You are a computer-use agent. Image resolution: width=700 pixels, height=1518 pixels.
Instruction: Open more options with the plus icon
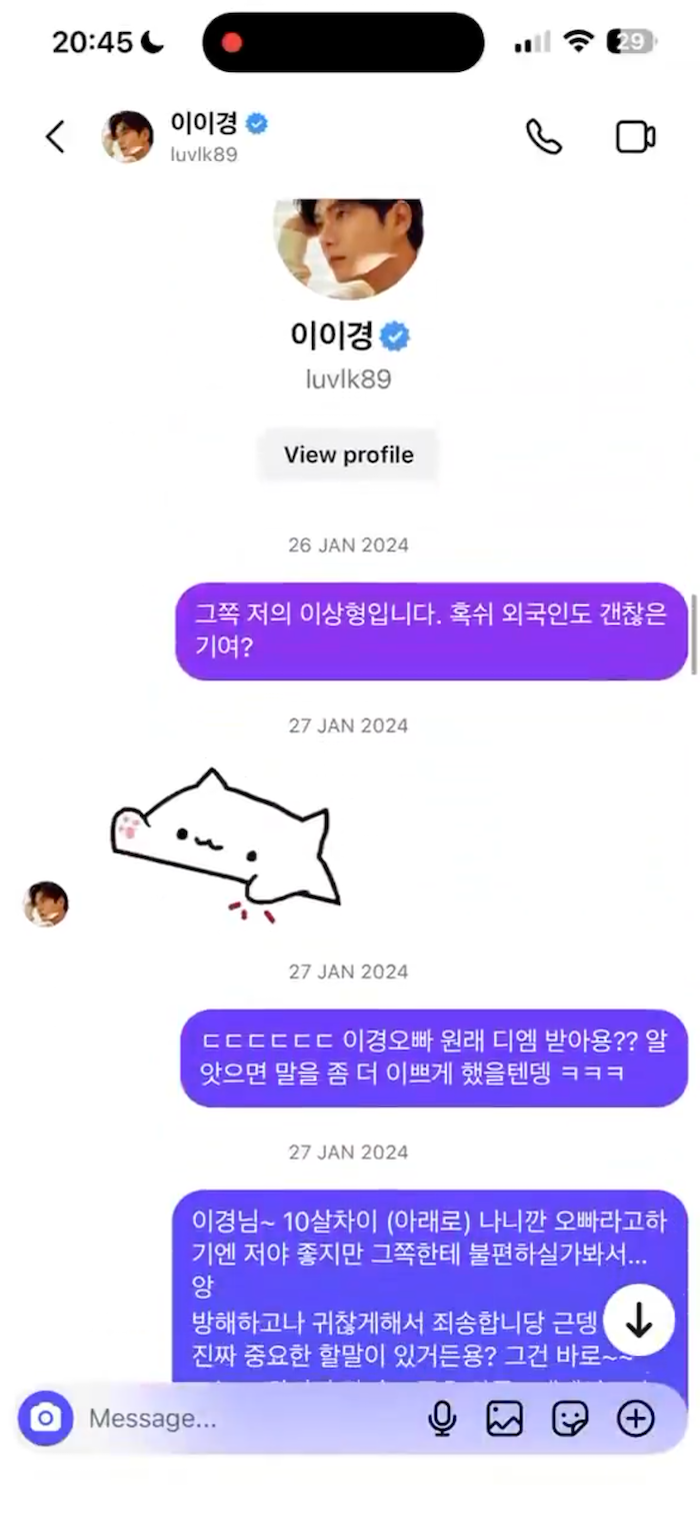coord(636,1418)
